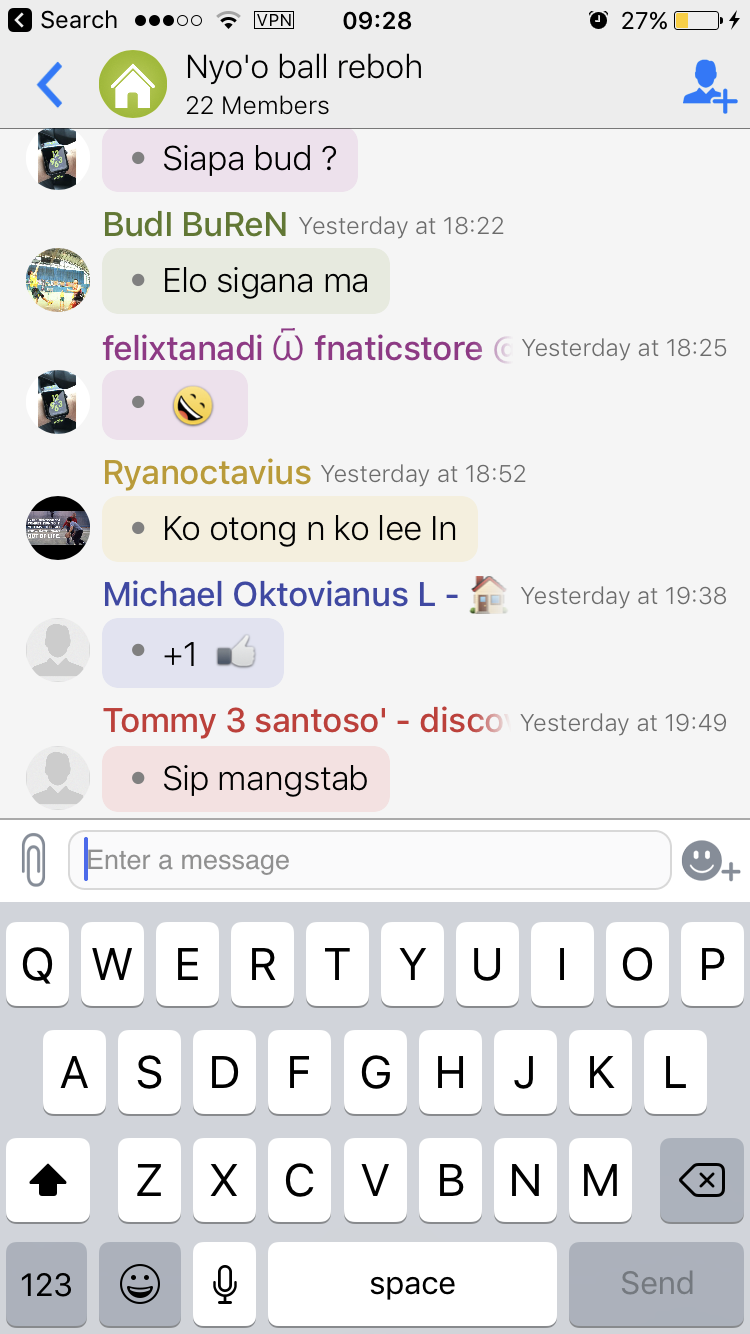The image size is (750, 1334).
Task: Add a member to the group
Action: 709,86
